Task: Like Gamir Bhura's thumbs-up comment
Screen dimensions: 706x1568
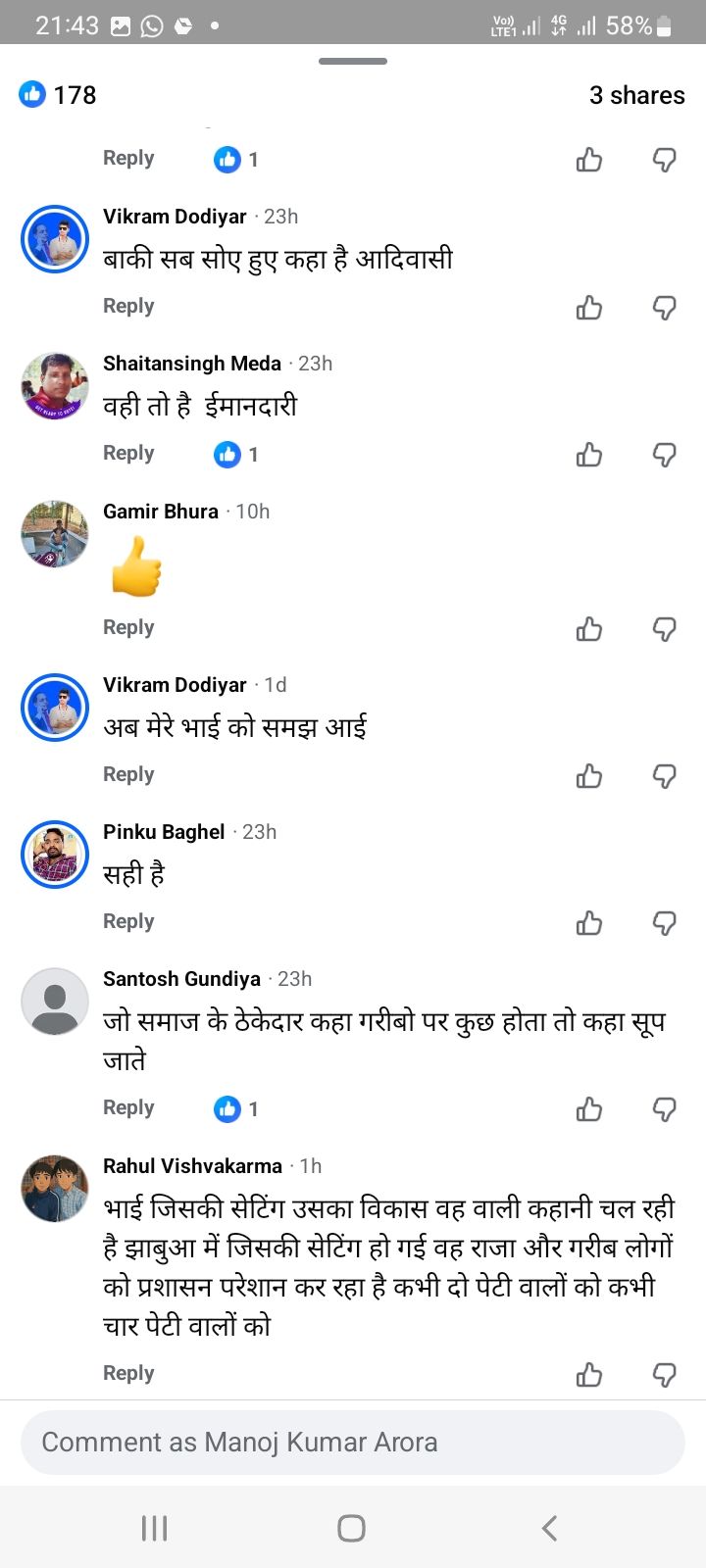Action: pos(589,629)
